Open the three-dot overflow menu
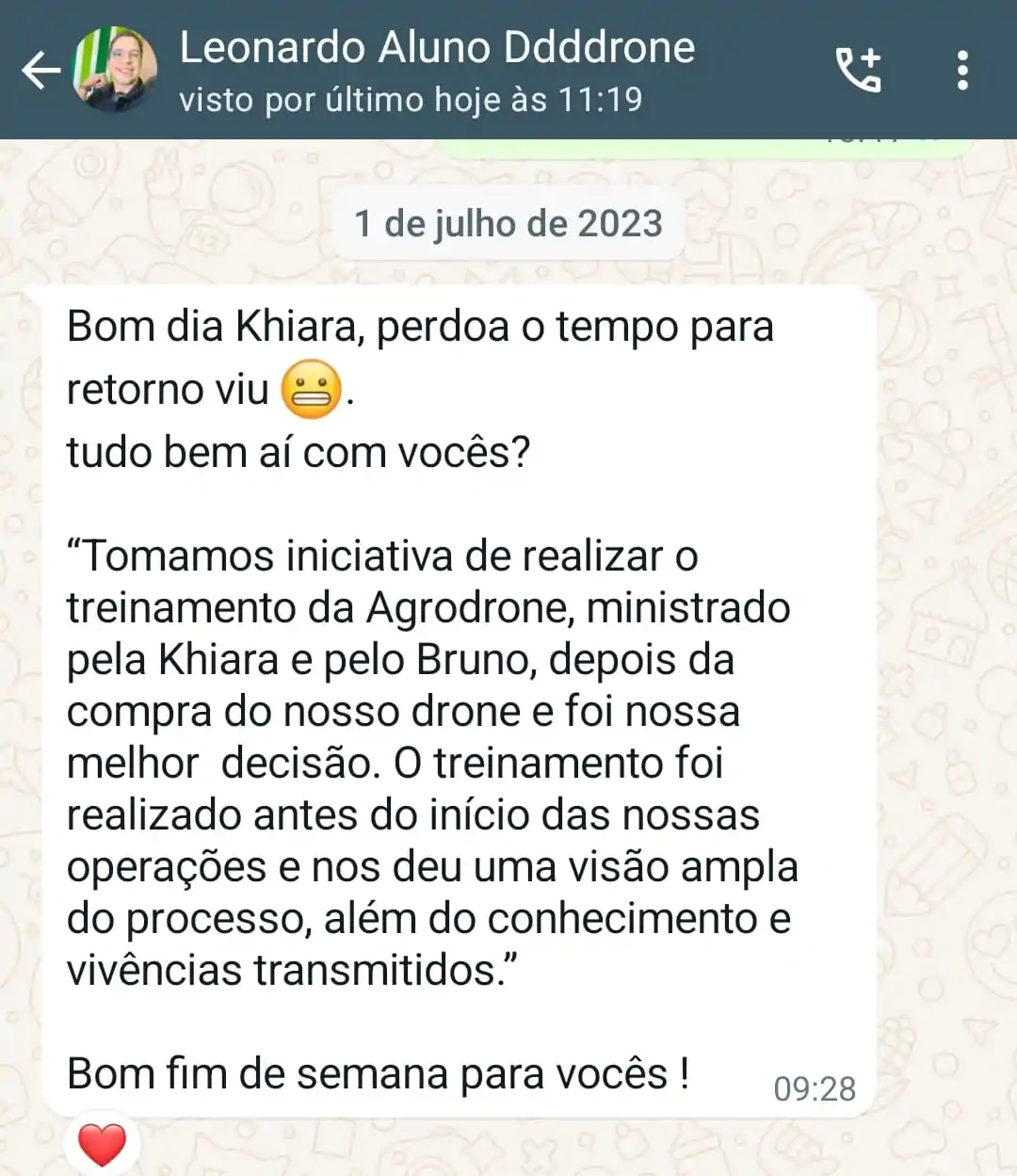The height and width of the screenshot is (1176, 1017). coord(962,69)
